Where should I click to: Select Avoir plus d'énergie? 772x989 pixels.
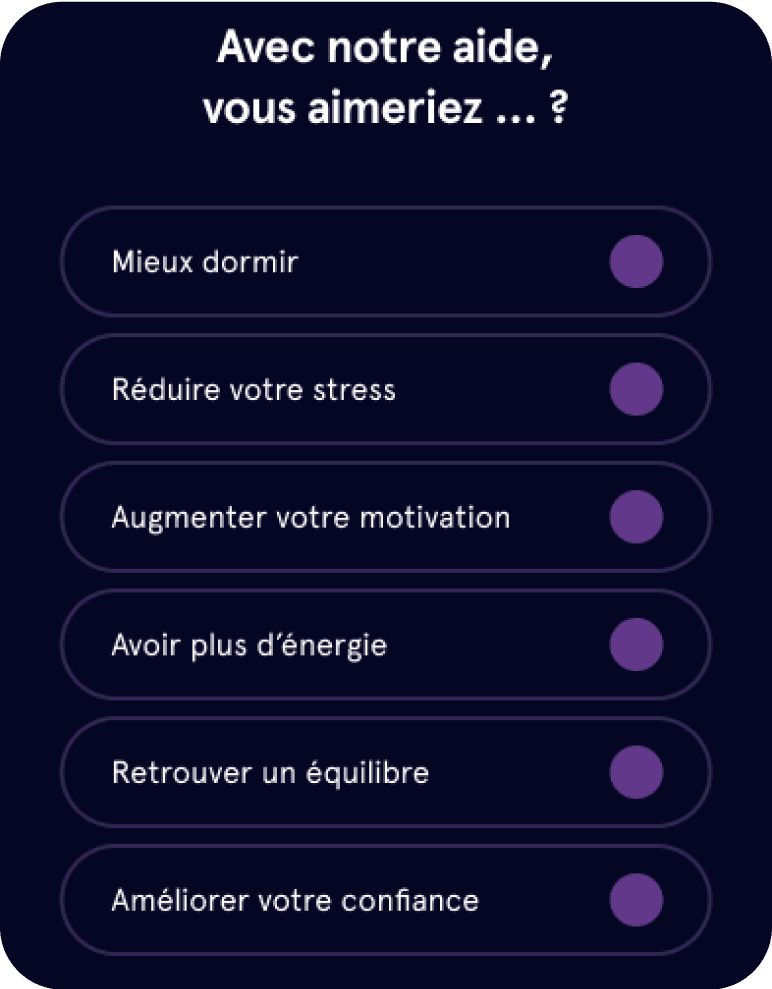coord(386,645)
